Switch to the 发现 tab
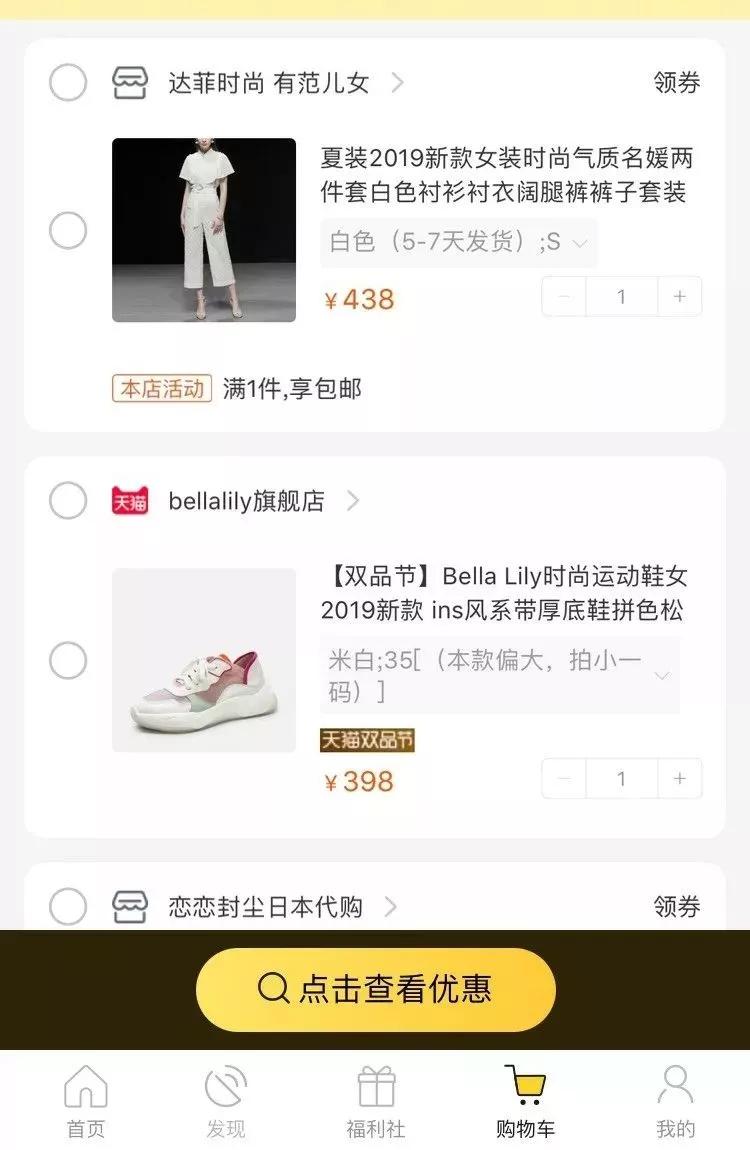This screenshot has height=1150, width=750. 226,1102
